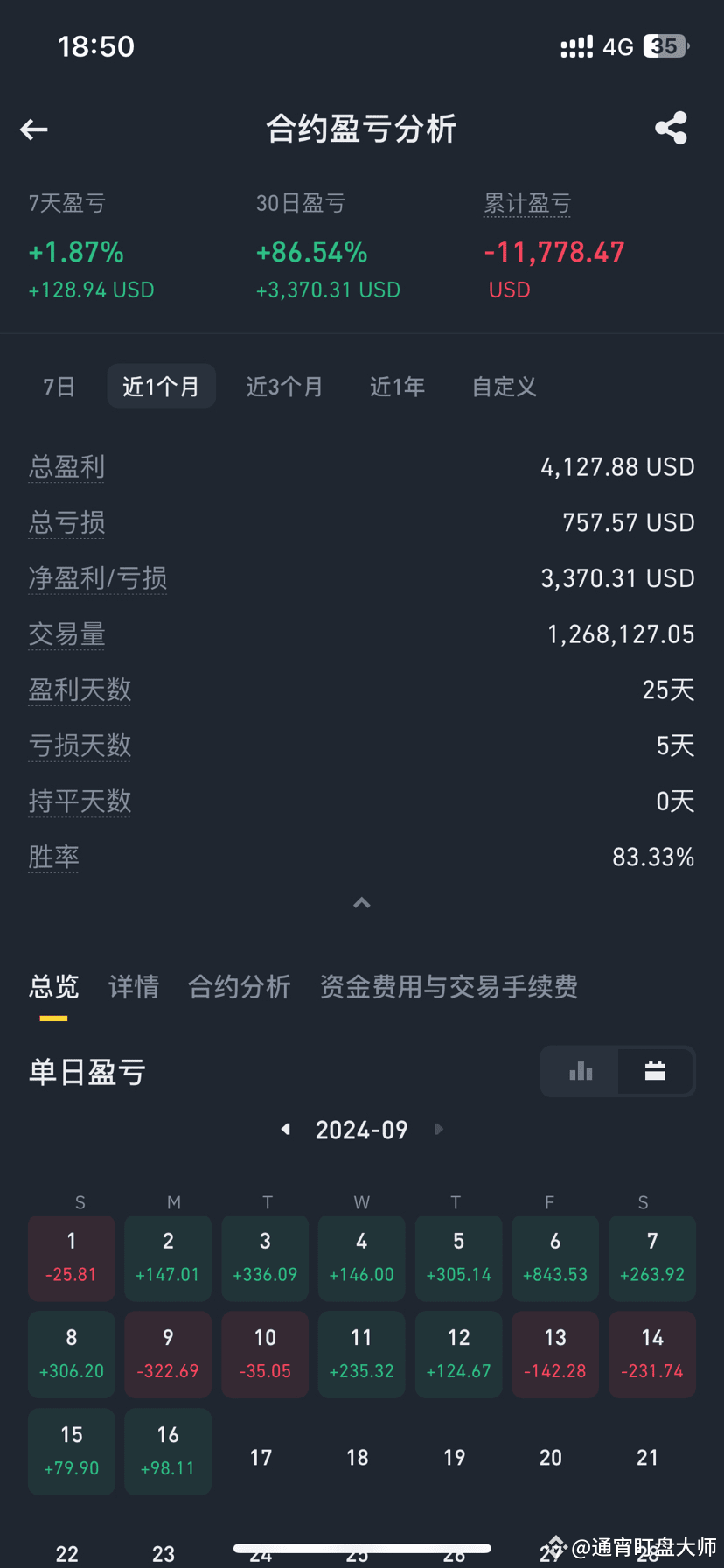The image size is (724, 1568).
Task: Show the 胜率 definition
Action: (54, 857)
